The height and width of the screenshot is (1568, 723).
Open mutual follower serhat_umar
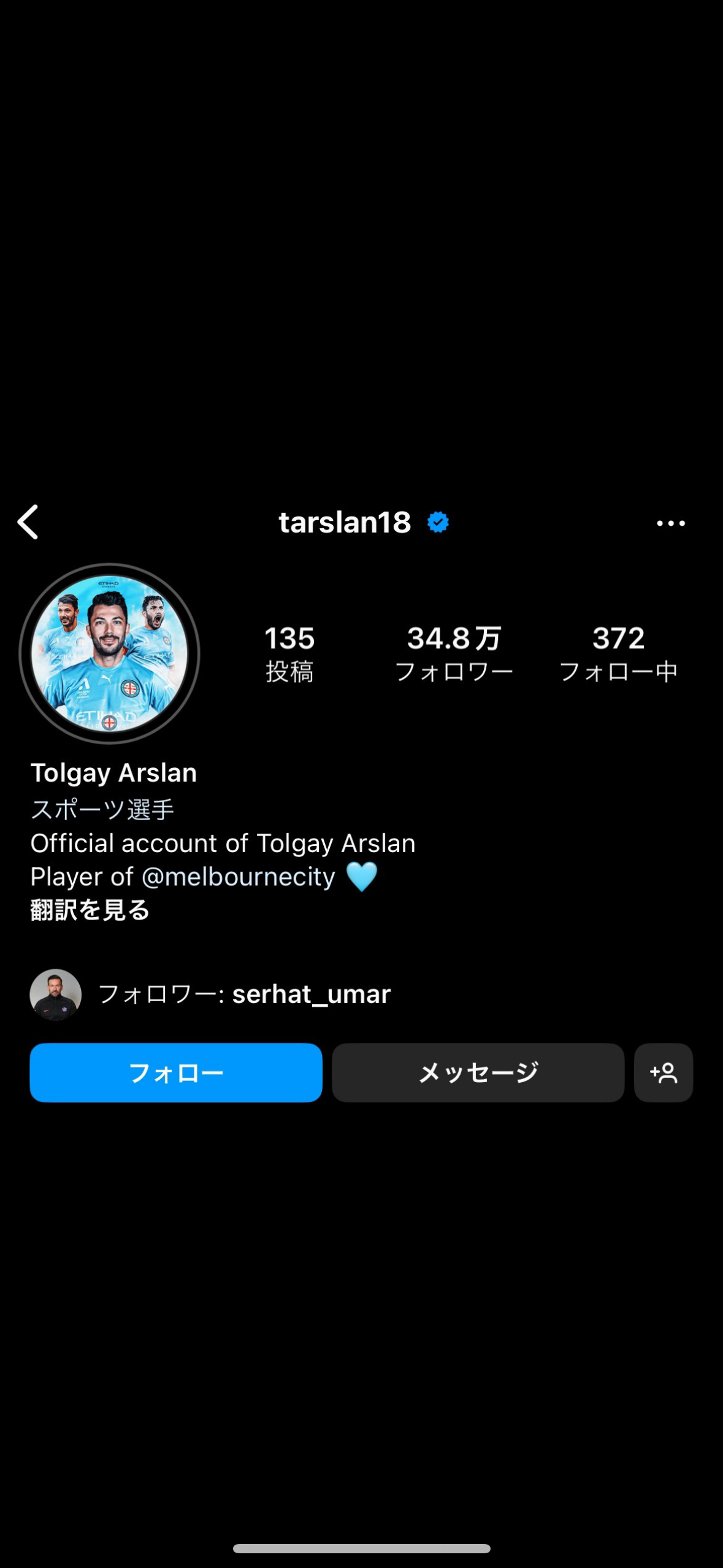[311, 994]
